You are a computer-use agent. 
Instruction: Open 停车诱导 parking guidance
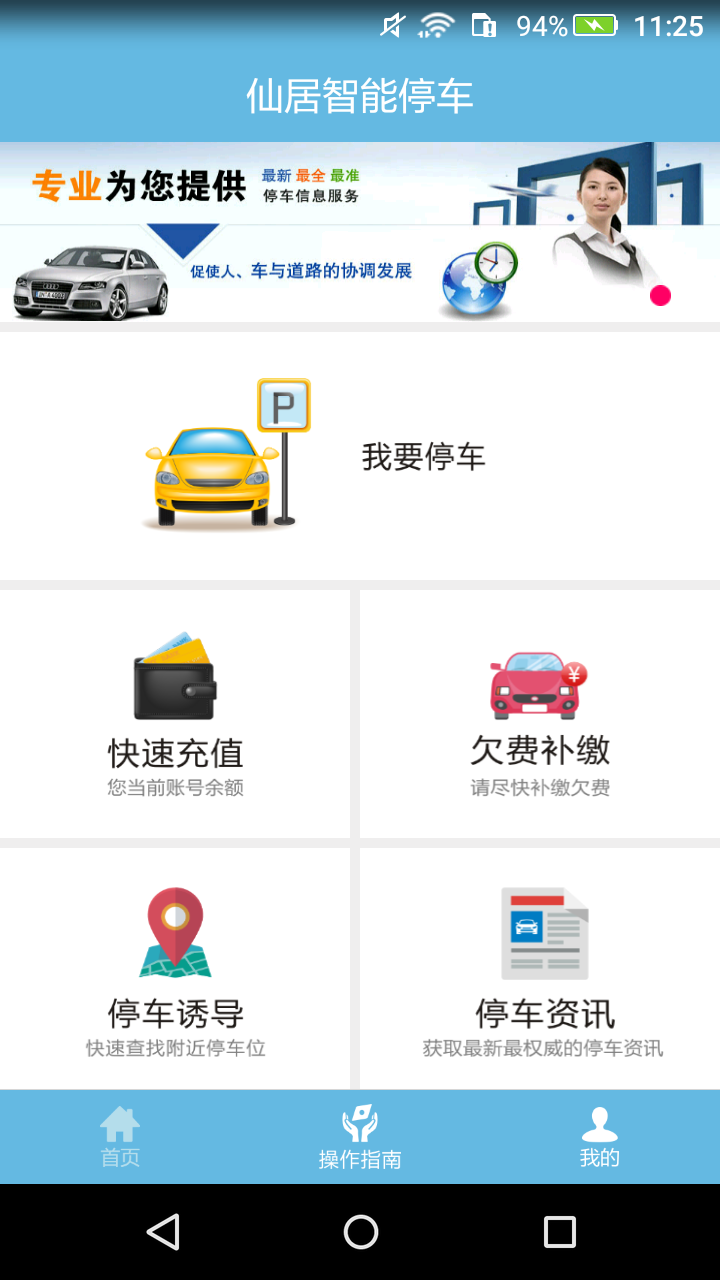175,970
